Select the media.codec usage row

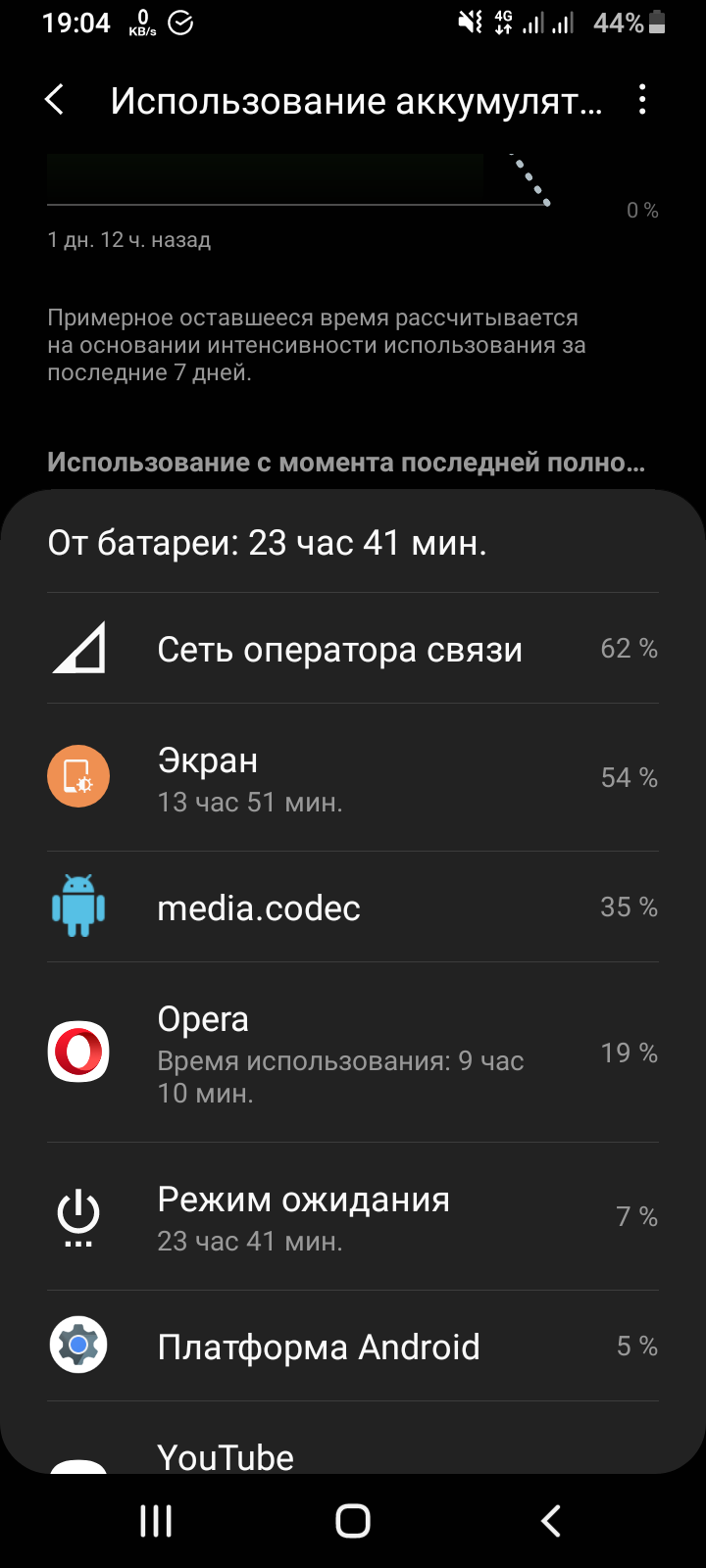353,907
